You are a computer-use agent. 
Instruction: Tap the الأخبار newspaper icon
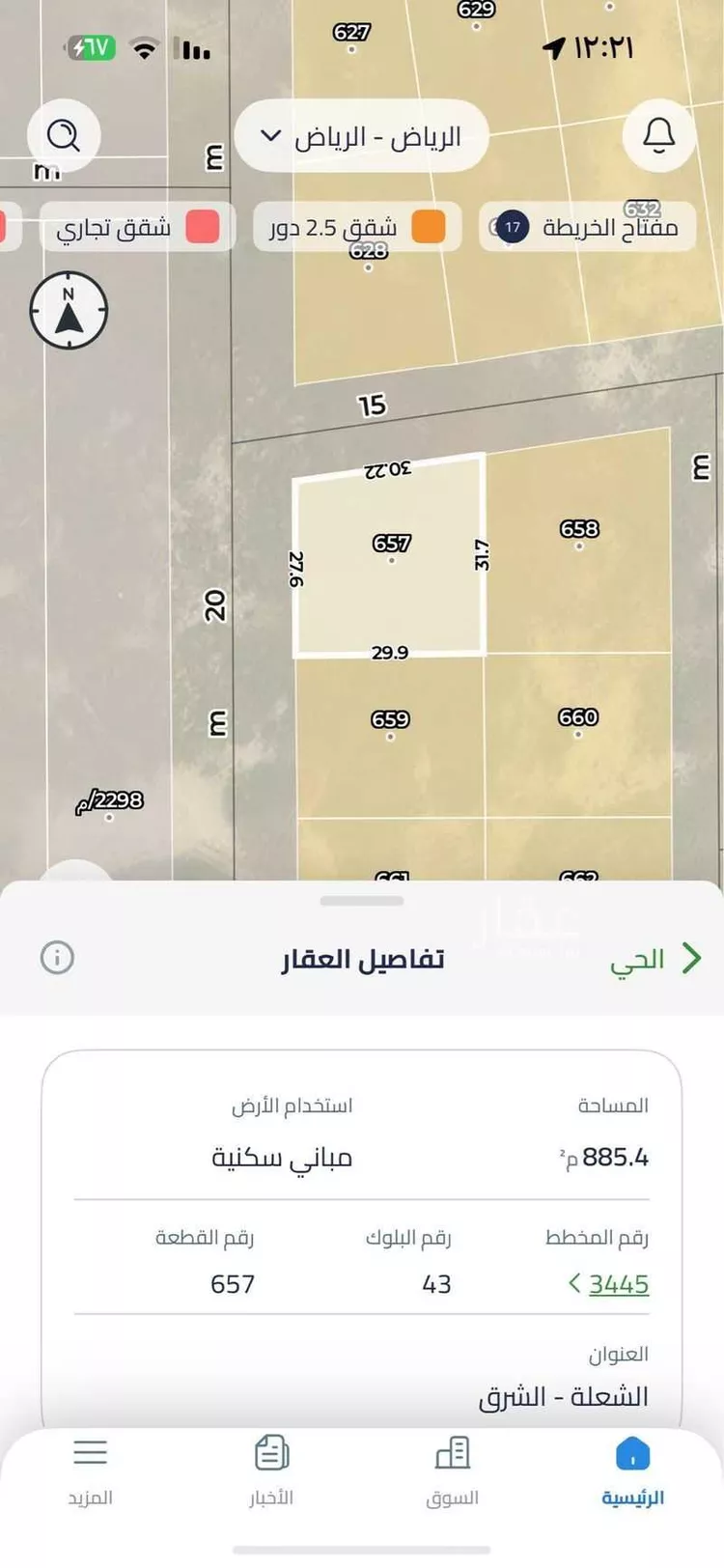pos(272,1449)
